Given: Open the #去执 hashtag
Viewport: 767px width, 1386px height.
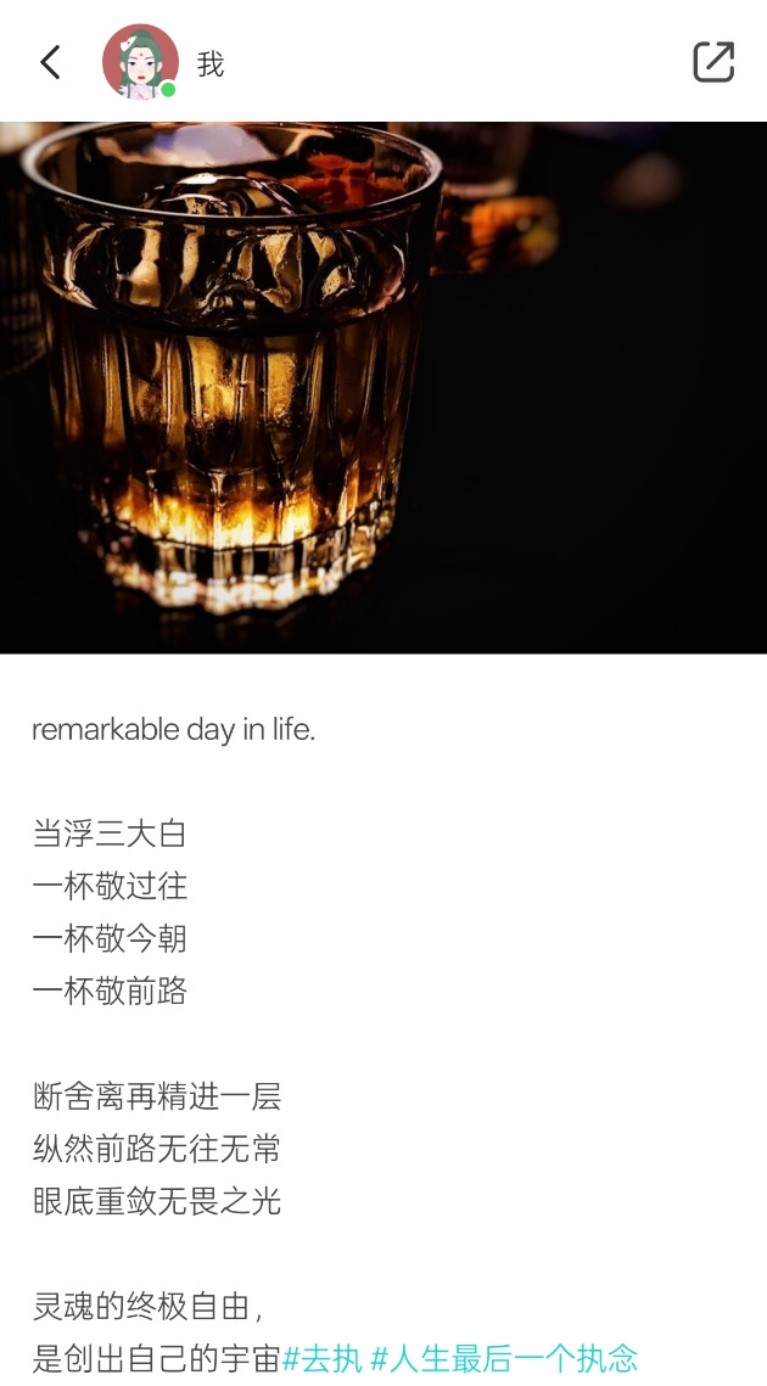Looking at the screenshot, I should (322, 1359).
